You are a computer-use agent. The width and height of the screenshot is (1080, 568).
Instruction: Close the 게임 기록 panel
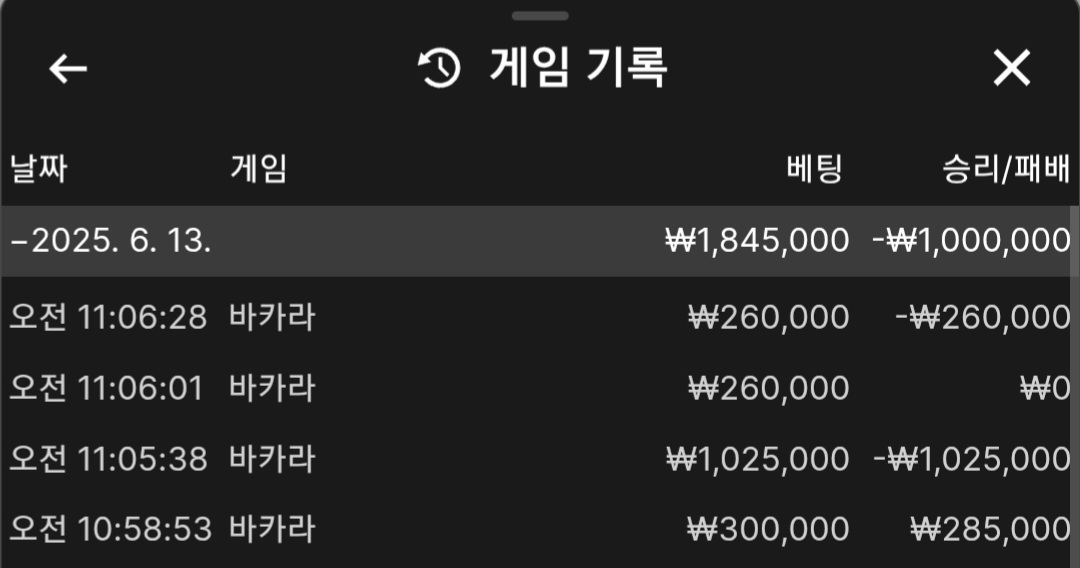(1011, 69)
